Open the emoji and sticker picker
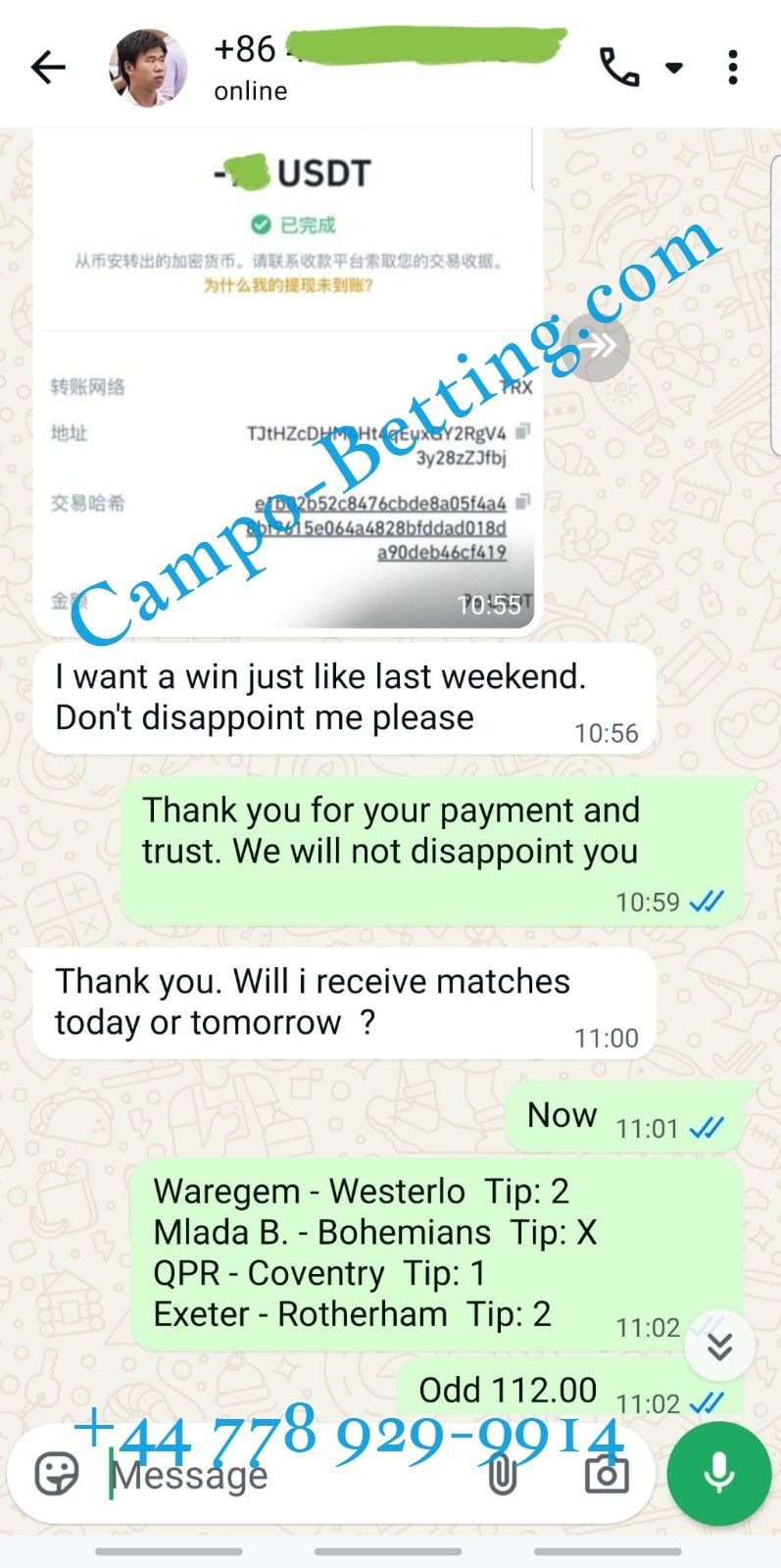 tap(57, 1474)
